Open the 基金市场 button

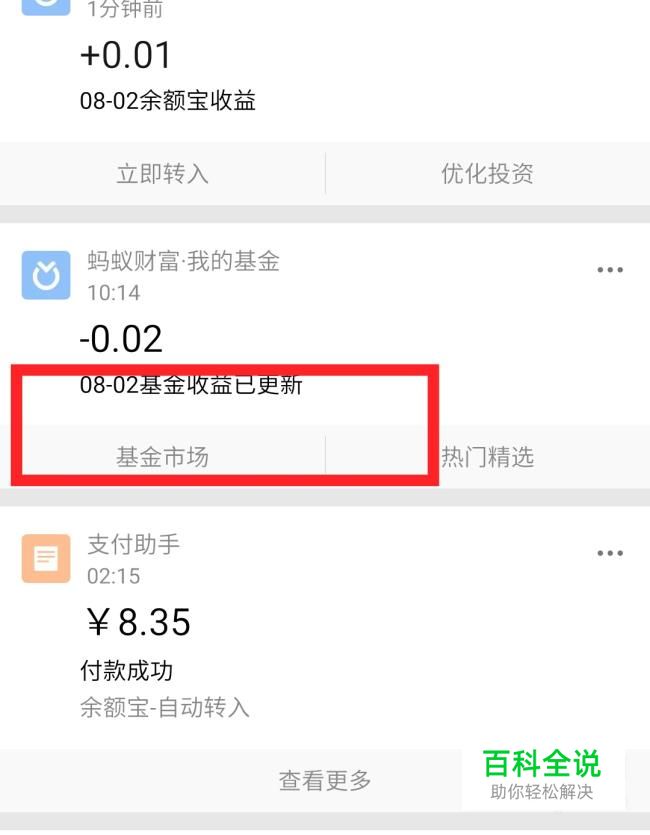click(x=162, y=458)
